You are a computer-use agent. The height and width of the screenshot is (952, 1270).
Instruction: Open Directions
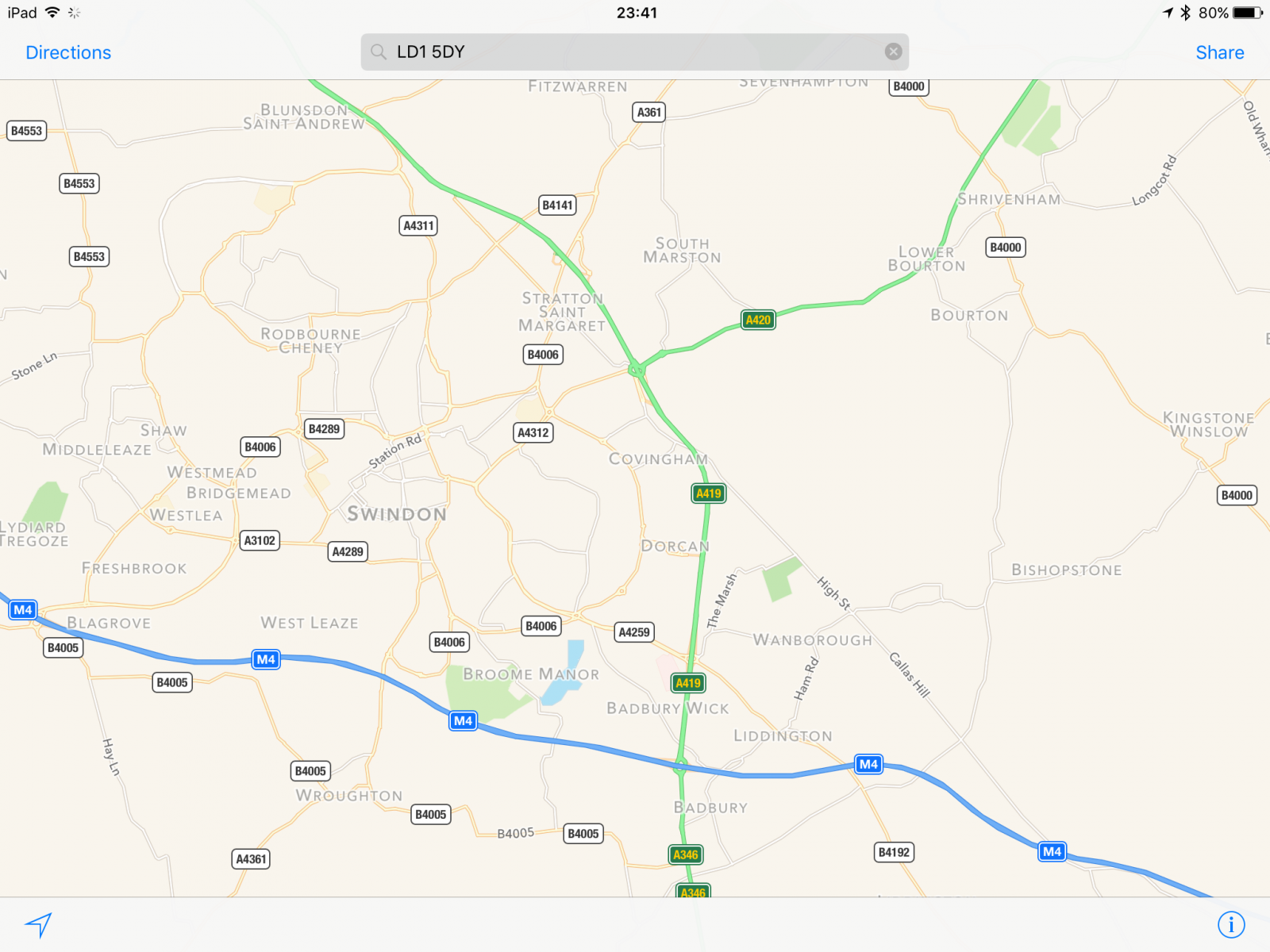[x=68, y=52]
